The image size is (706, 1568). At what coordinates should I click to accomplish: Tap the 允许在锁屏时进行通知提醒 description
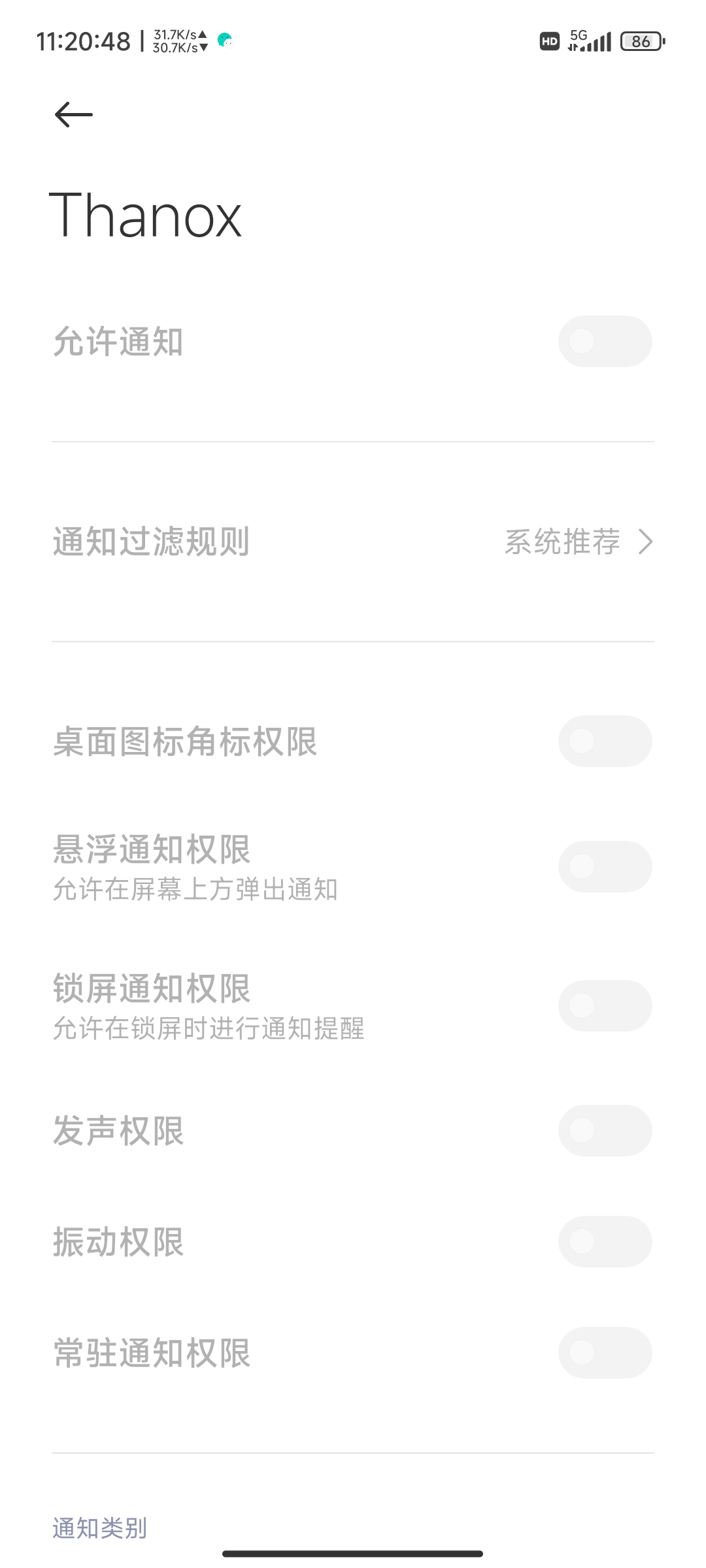210,1029
